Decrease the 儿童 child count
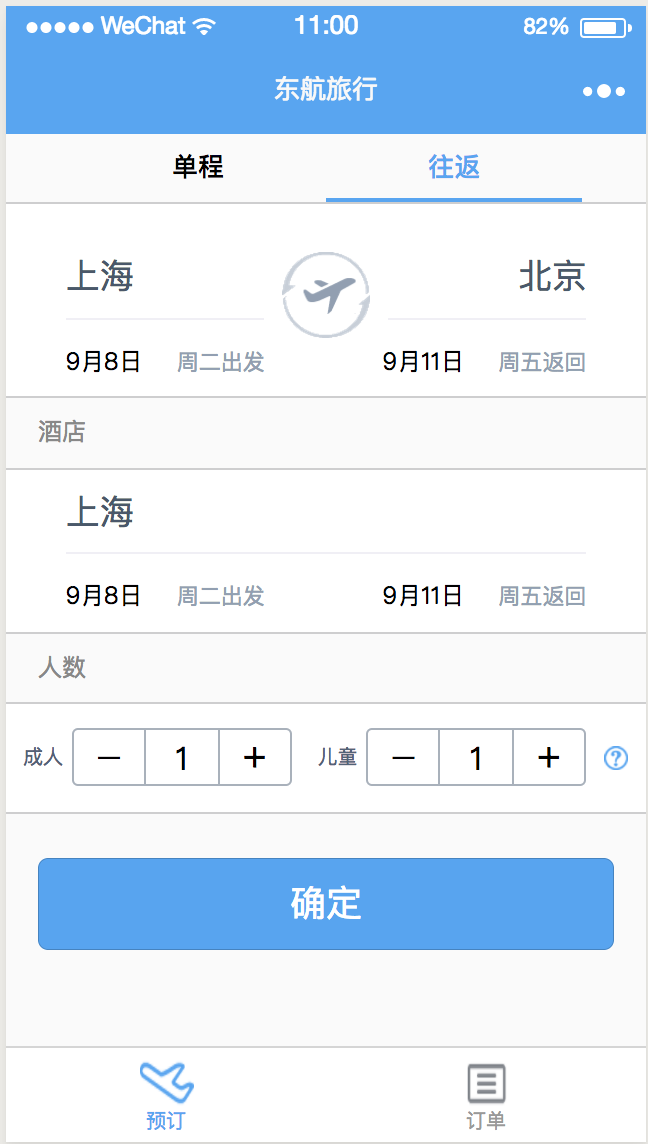Screen dimensions: 648x1144 (403, 758)
